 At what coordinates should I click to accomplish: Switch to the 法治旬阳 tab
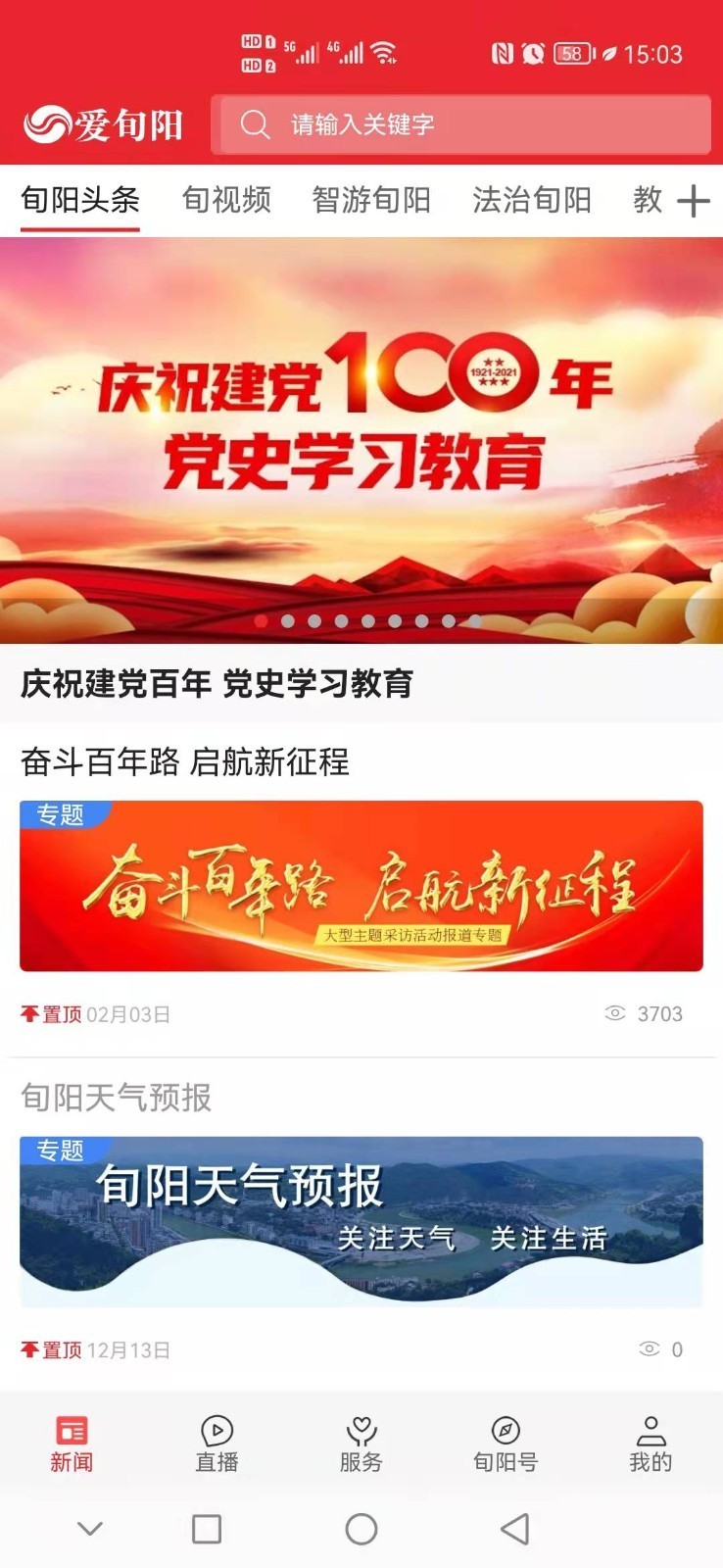[532, 200]
